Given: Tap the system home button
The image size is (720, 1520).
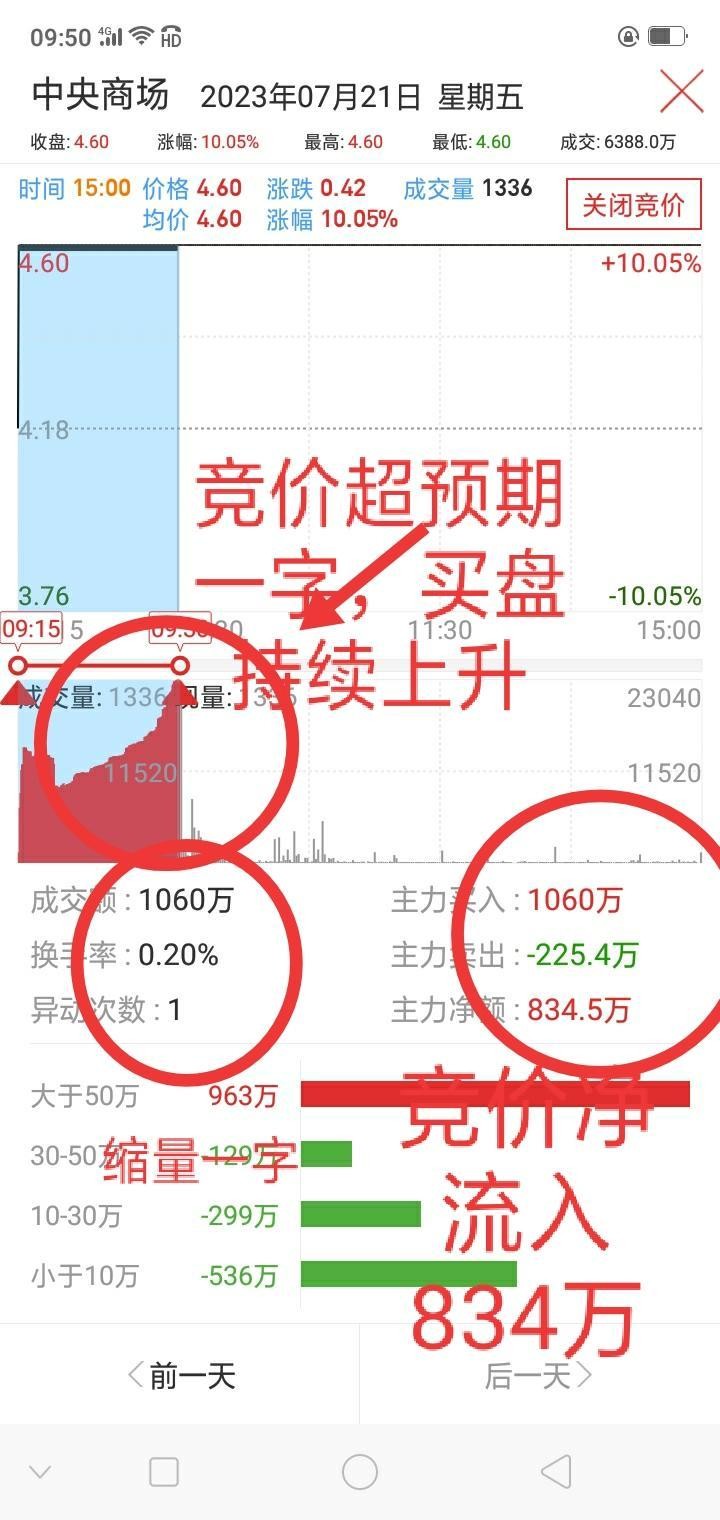Looking at the screenshot, I should pos(360,1472).
